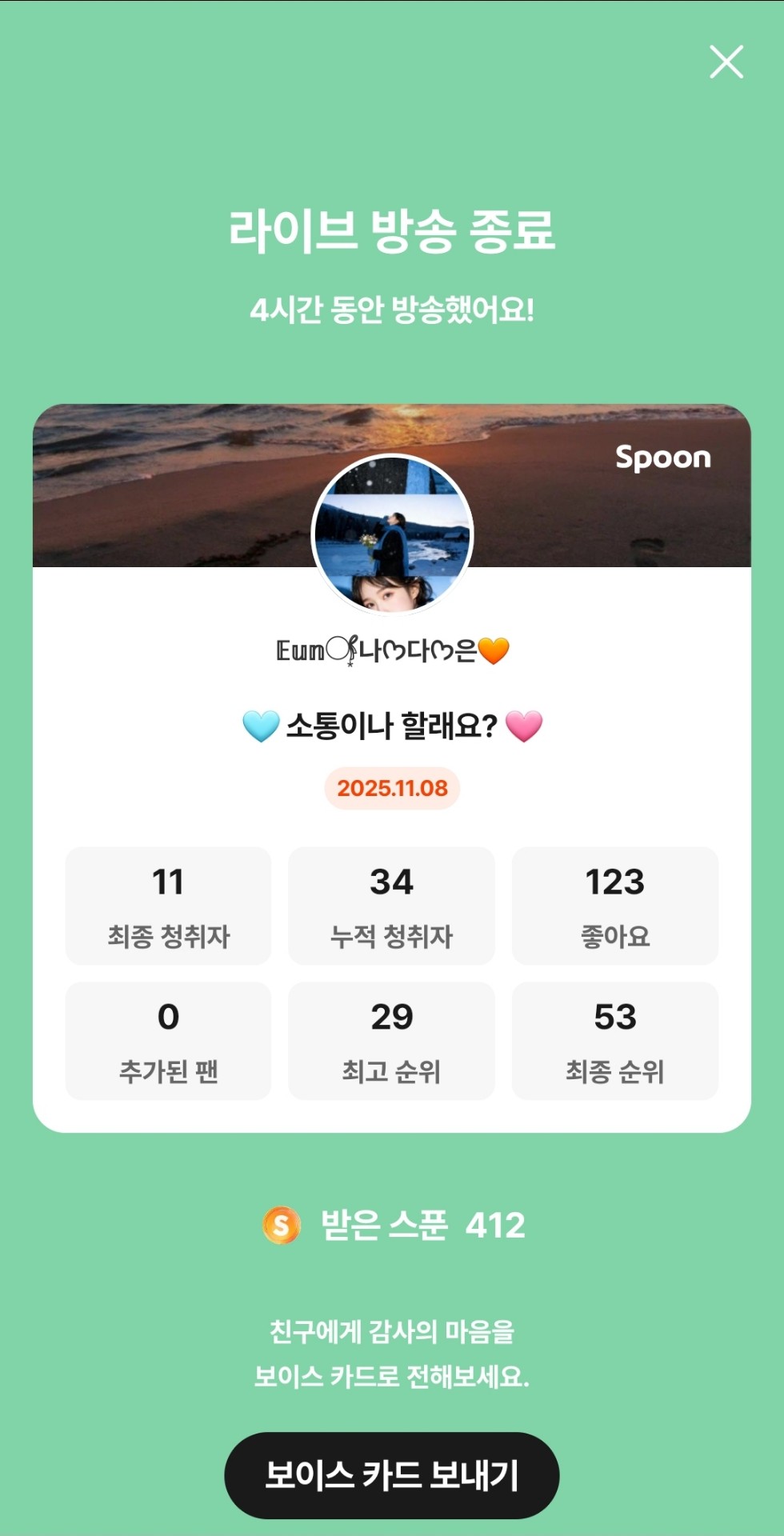Close the live broadcast ended screen
784x1536 pixels.
point(726,62)
